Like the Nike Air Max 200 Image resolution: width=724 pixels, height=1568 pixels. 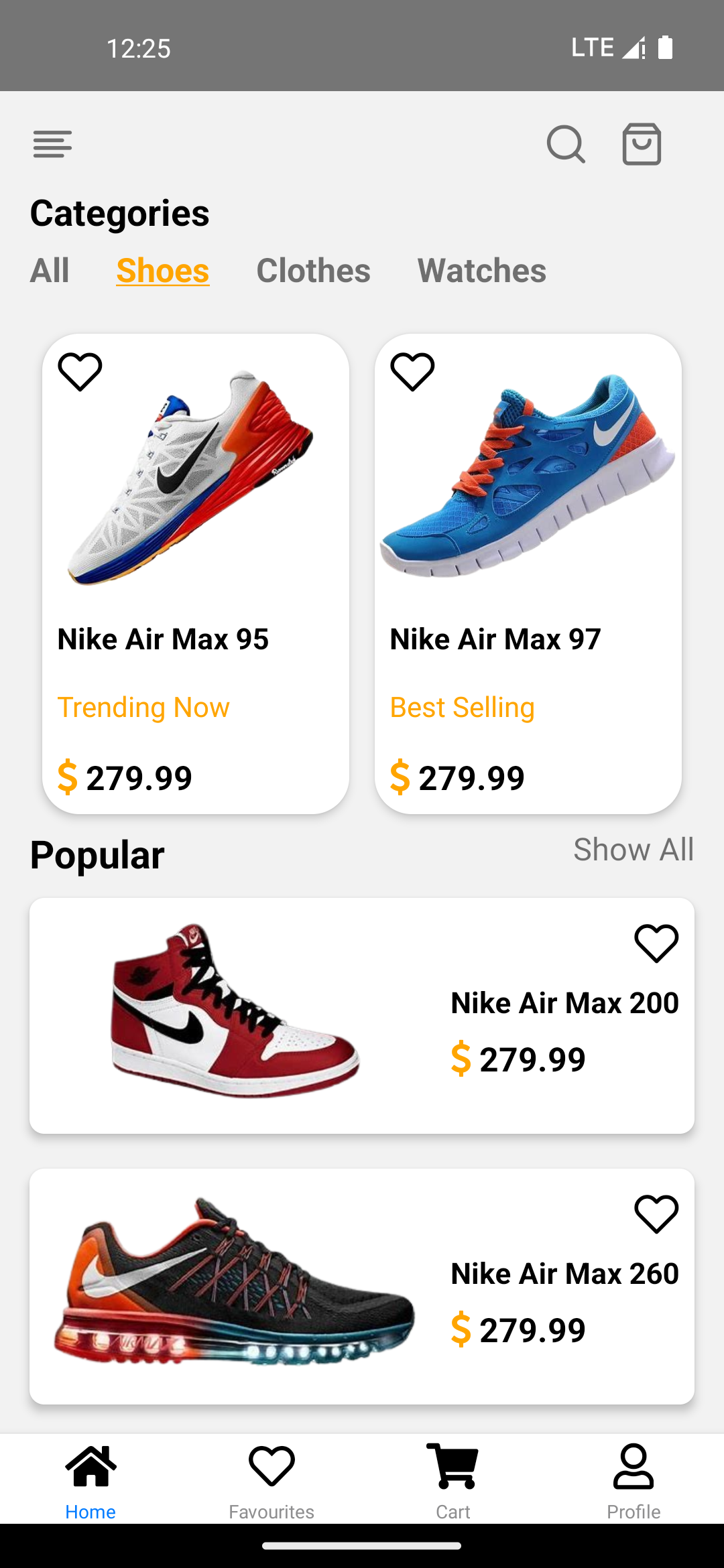click(x=656, y=943)
